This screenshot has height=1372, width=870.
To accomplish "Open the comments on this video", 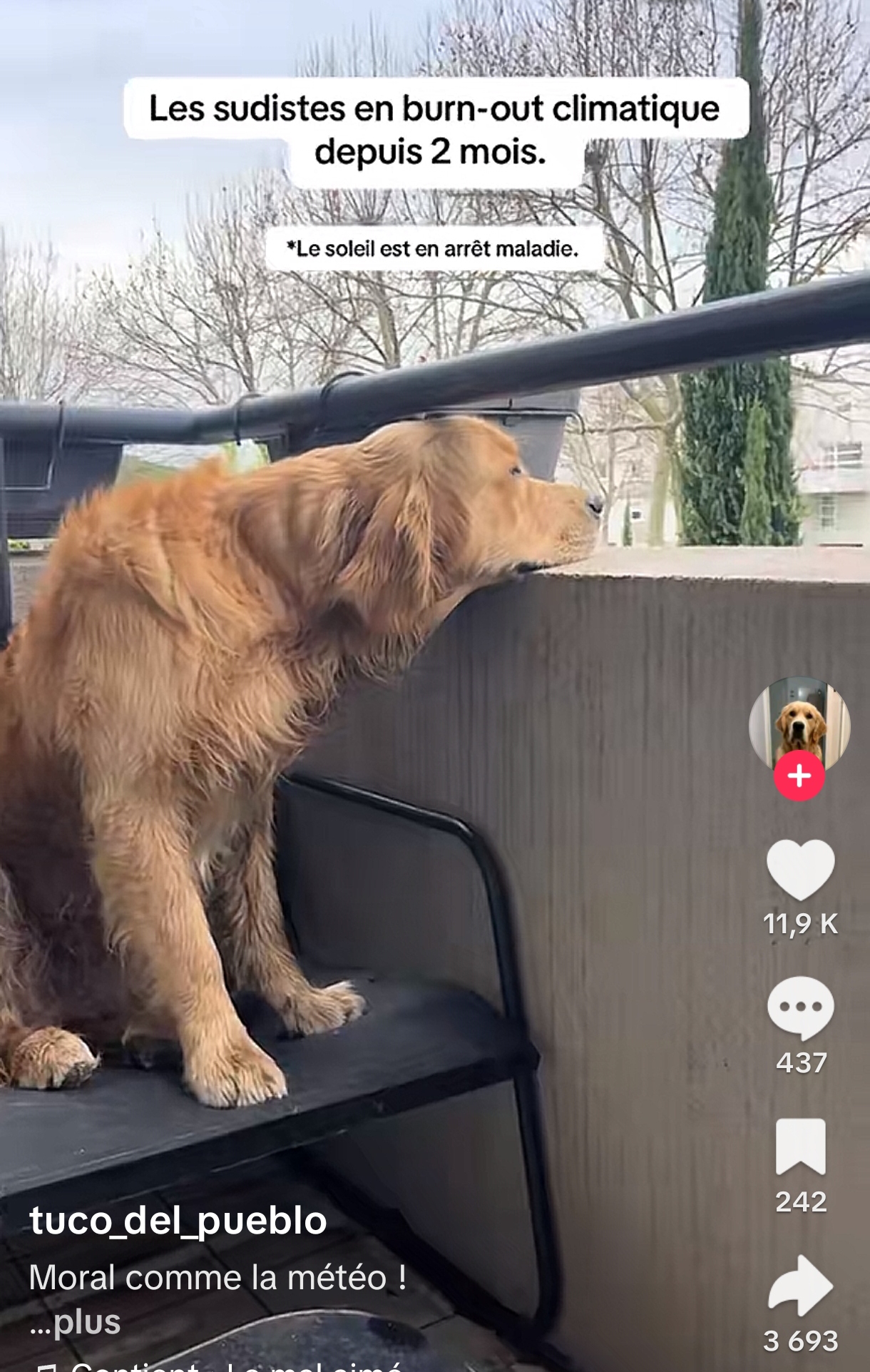I will [x=800, y=1008].
